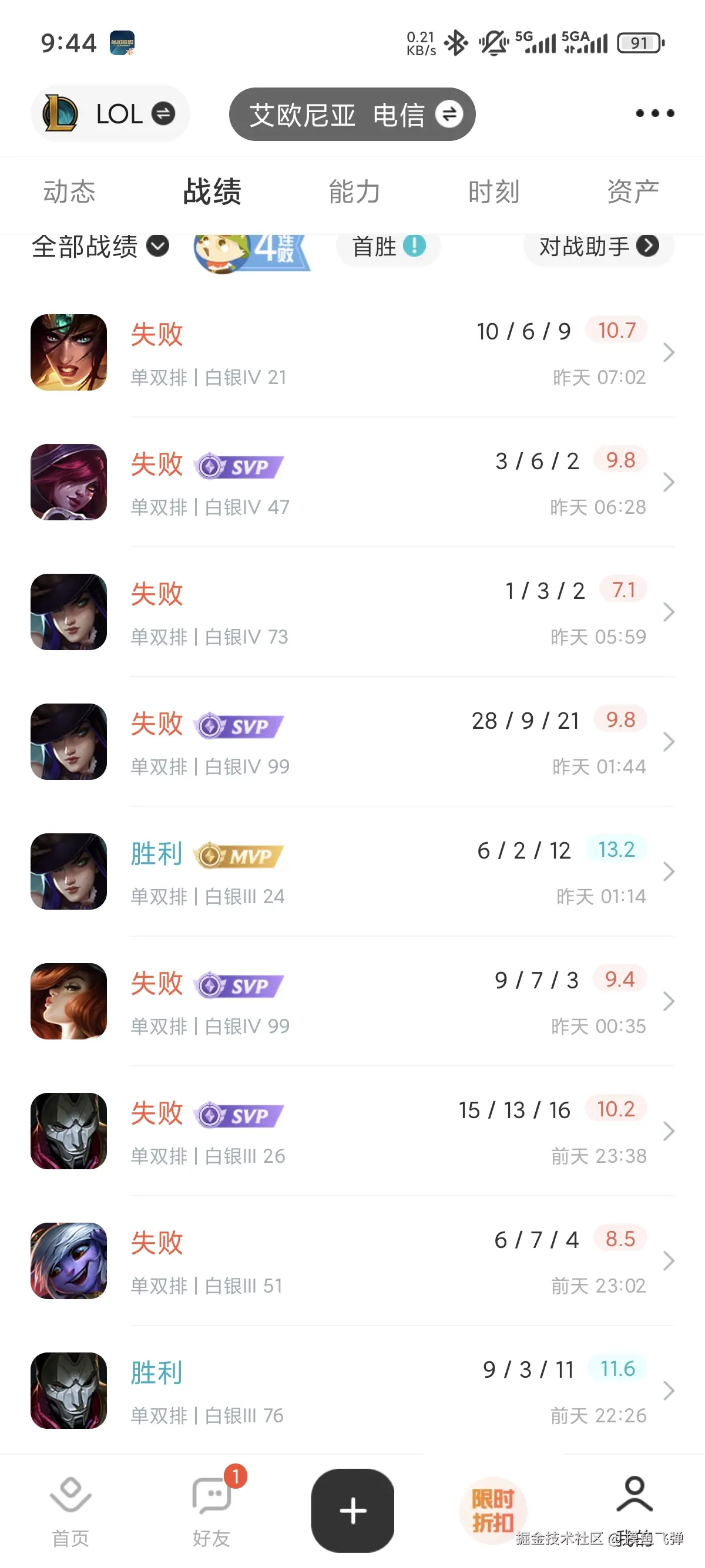Click the server switch icon beside 艾欧尼亚 电信

click(449, 115)
